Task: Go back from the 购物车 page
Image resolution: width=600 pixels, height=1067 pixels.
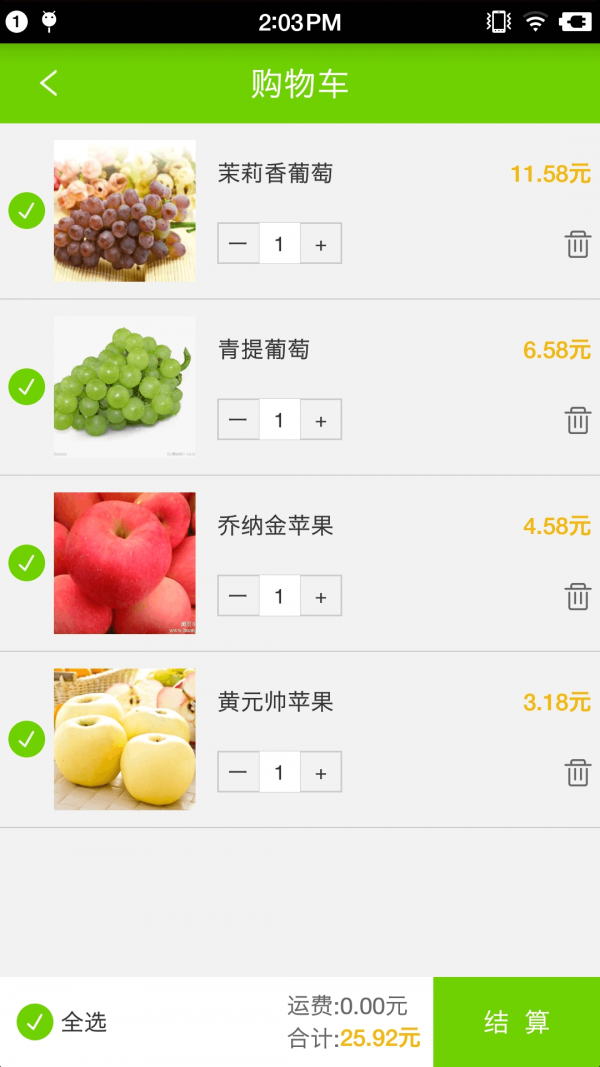Action: pos(49,83)
